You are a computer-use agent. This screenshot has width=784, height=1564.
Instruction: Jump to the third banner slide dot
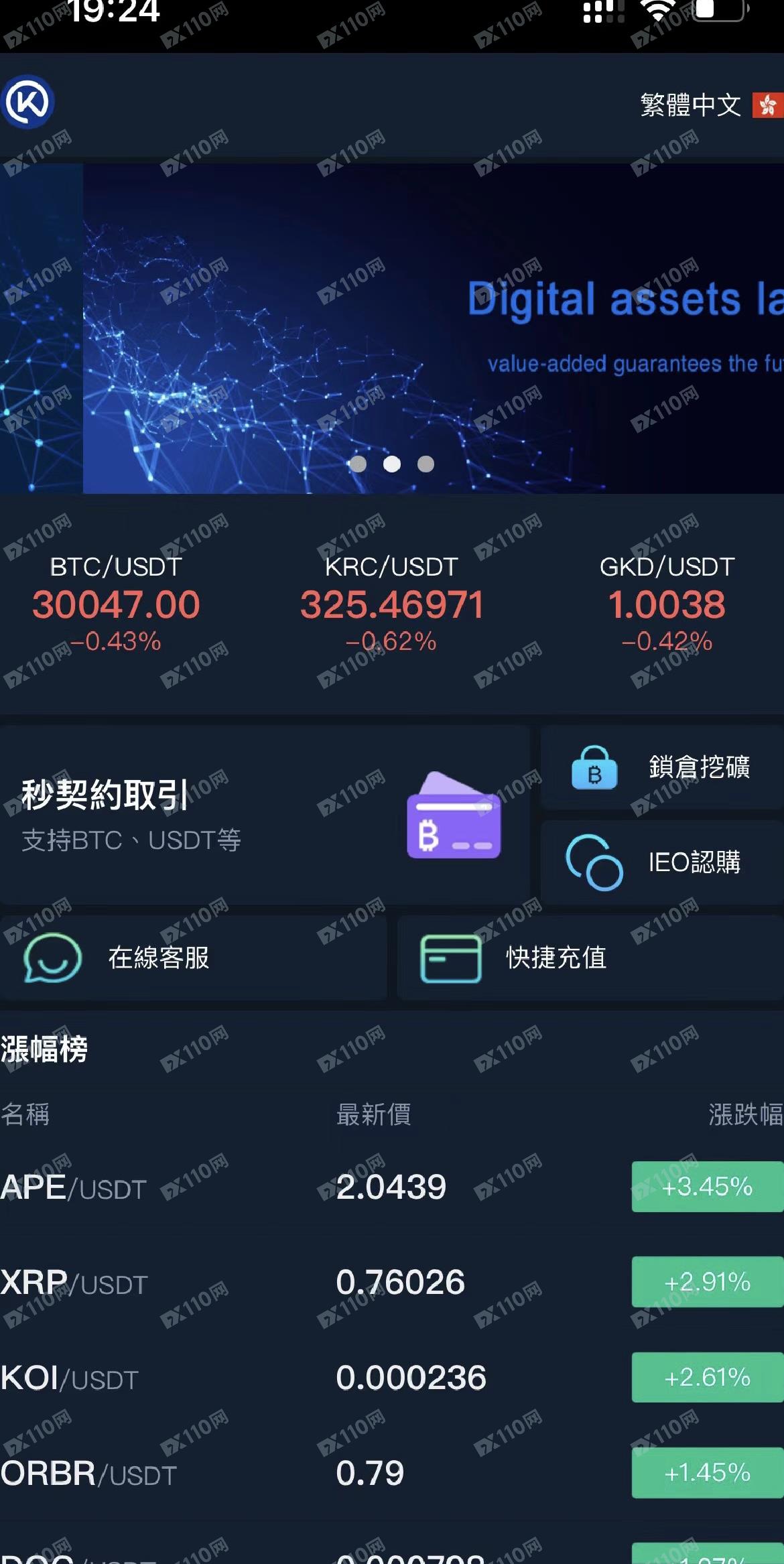(426, 464)
